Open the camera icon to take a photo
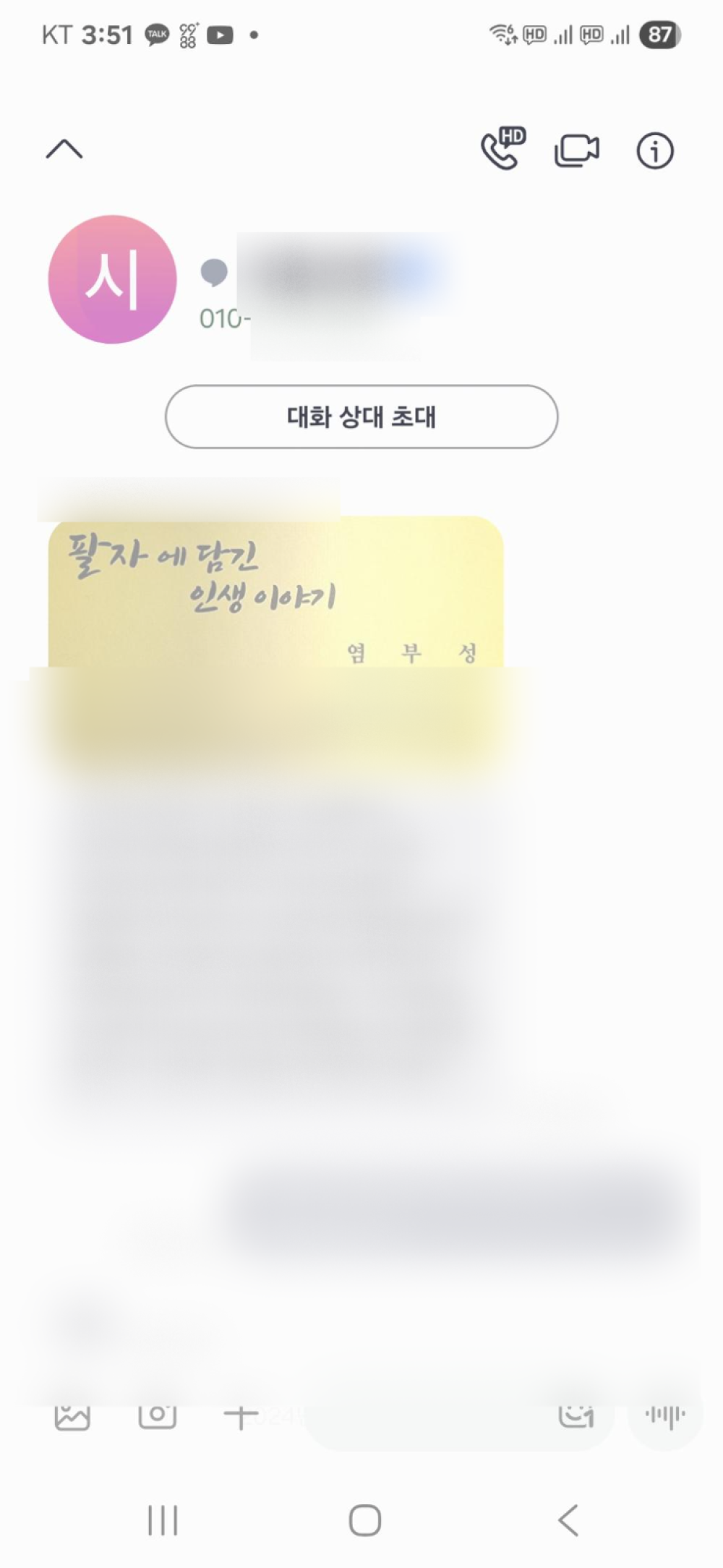This screenshot has height=1568, width=723. click(x=157, y=1415)
